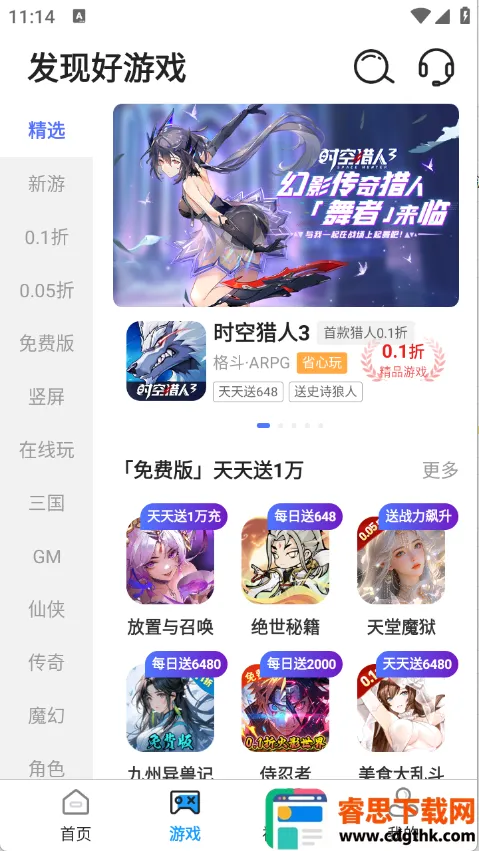Open the 传奇 category
The image size is (479, 851).
click(47, 663)
